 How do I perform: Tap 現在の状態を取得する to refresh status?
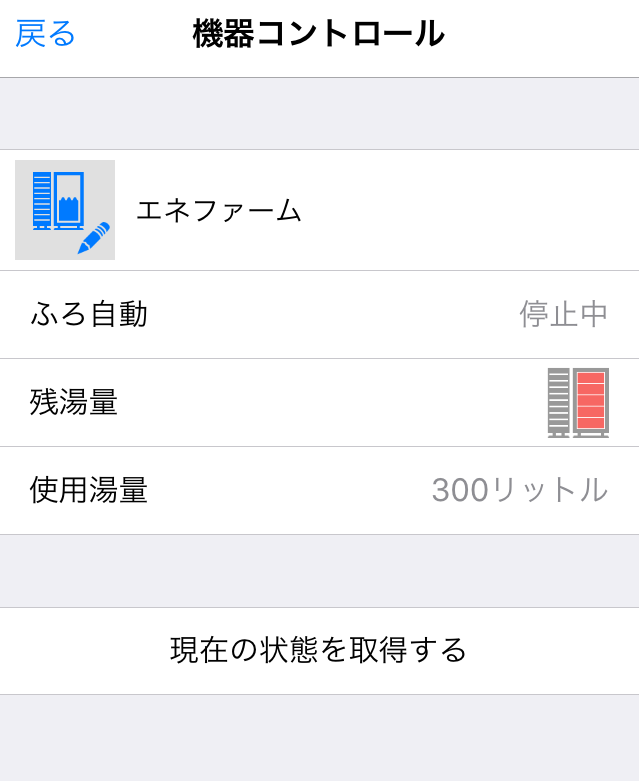[x=319, y=650]
